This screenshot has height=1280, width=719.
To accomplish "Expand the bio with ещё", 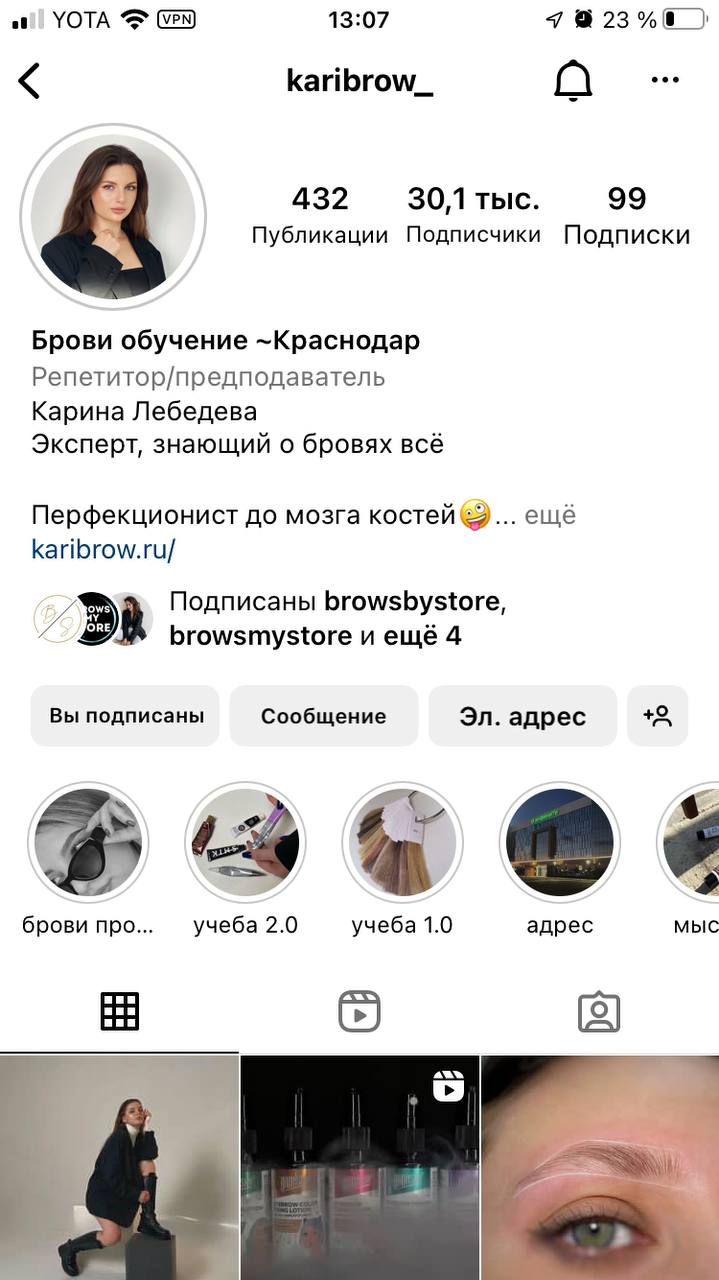I will click(550, 516).
